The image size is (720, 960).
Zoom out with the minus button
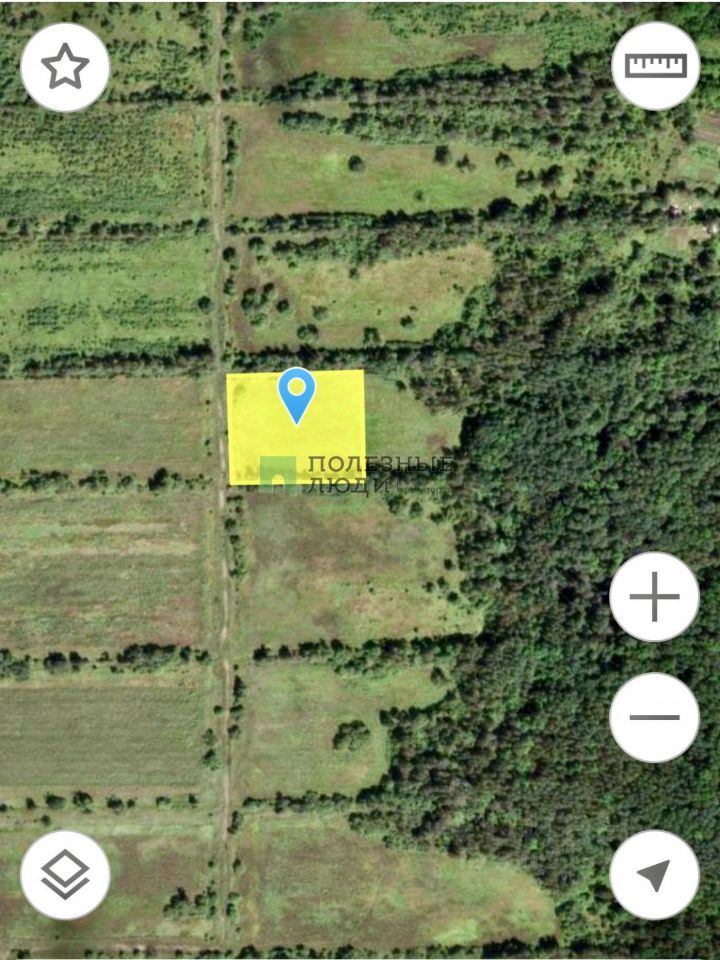[x=654, y=717]
